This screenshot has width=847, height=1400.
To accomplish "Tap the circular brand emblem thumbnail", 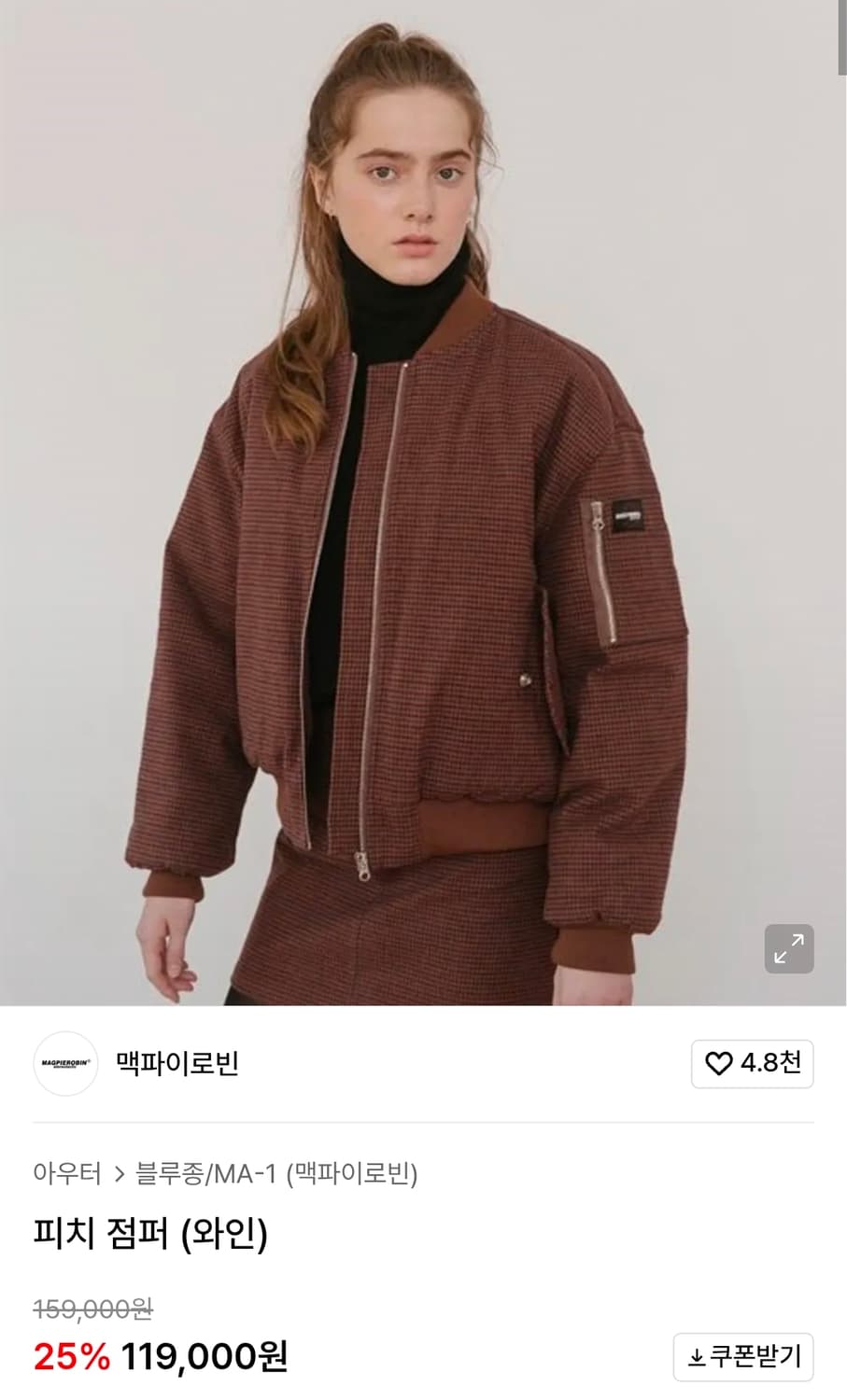I will tap(64, 1064).
